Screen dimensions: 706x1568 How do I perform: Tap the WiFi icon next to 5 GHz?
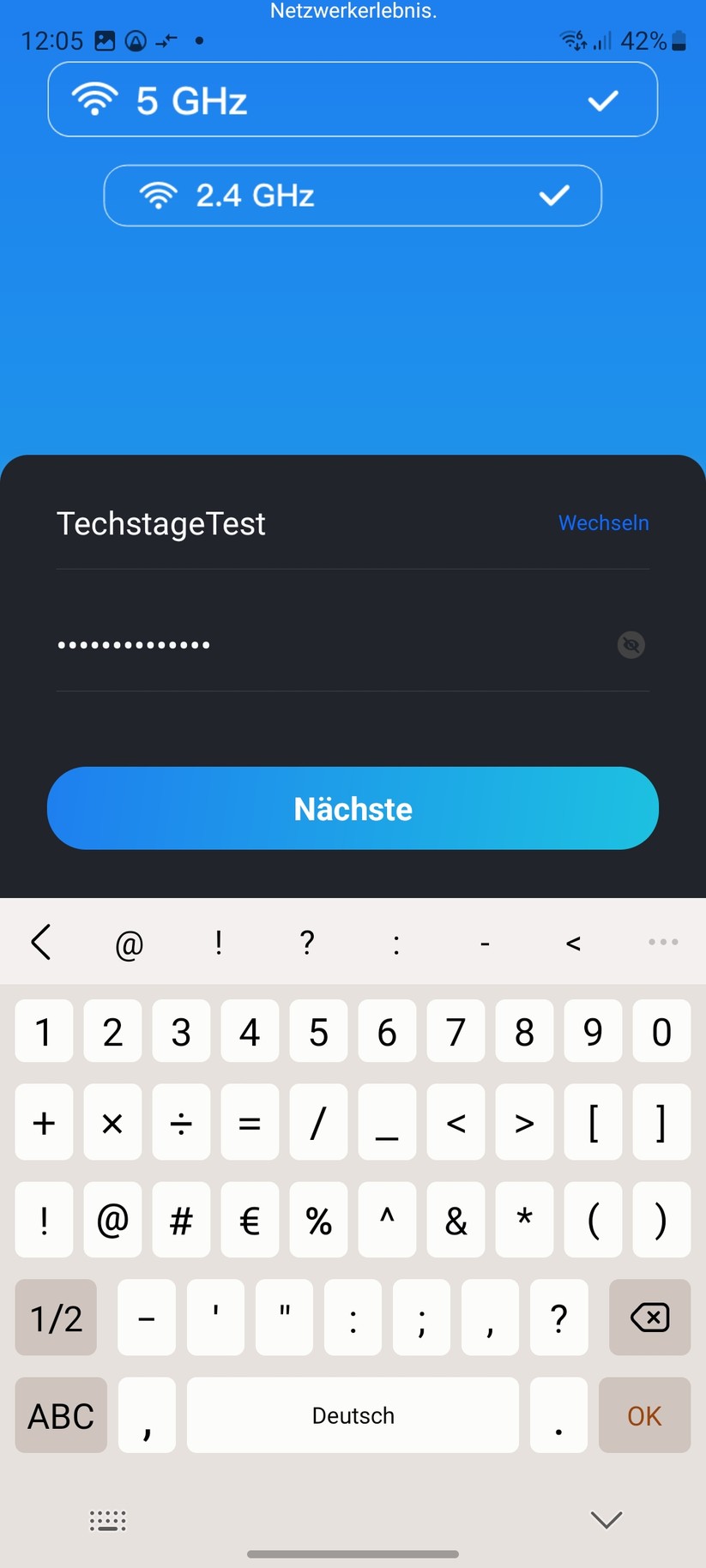point(95,100)
